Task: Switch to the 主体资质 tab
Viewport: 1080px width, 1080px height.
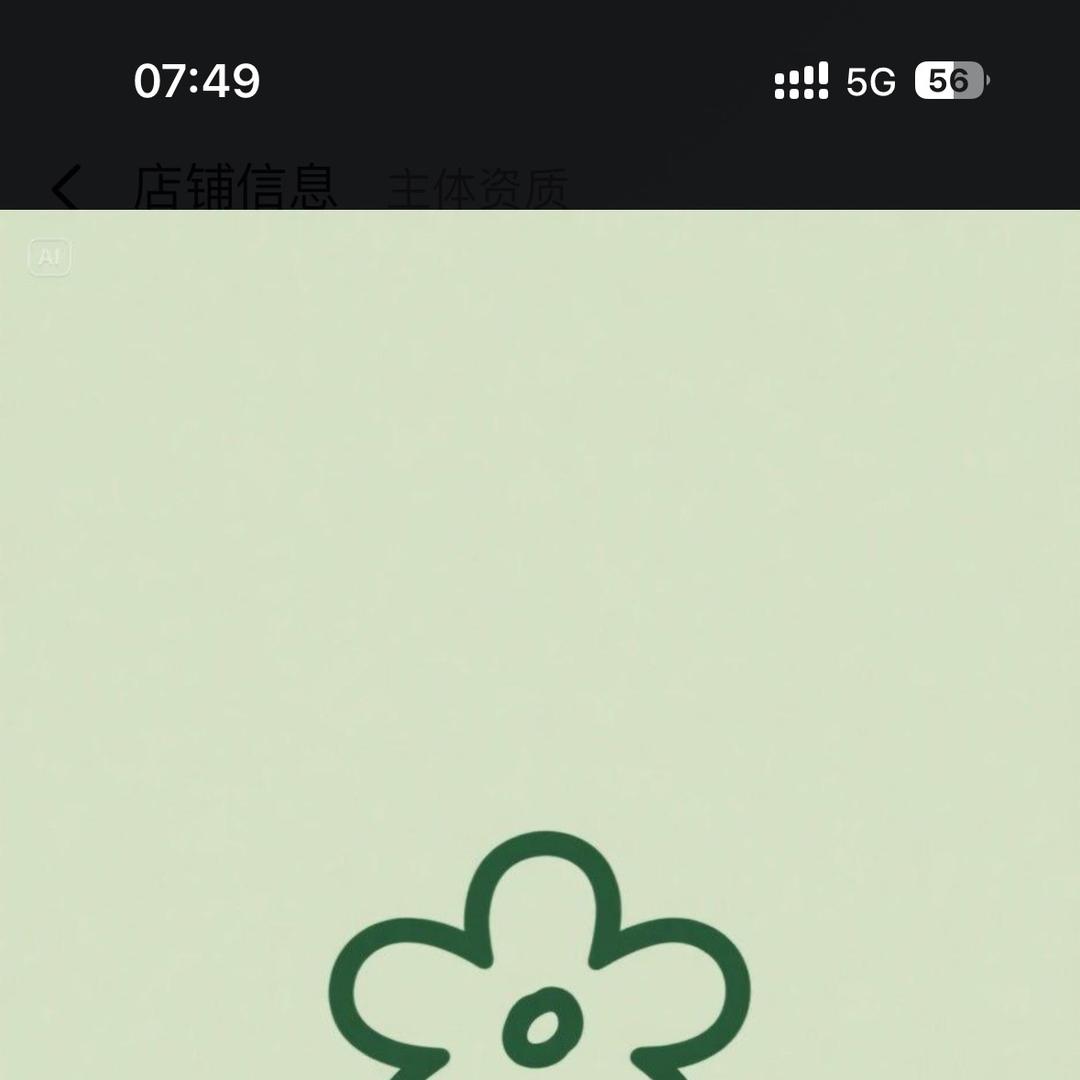Action: (477, 190)
